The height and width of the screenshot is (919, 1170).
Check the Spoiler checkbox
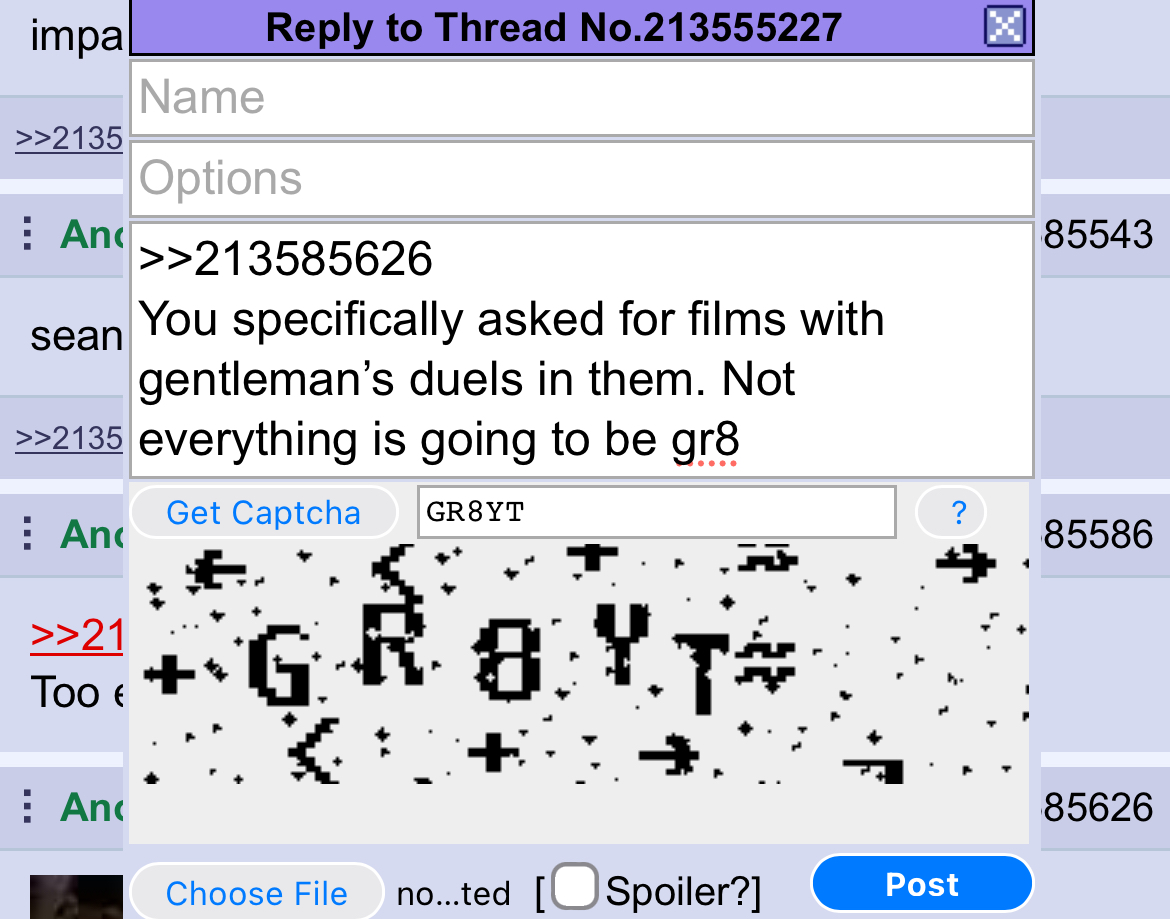coord(576,886)
